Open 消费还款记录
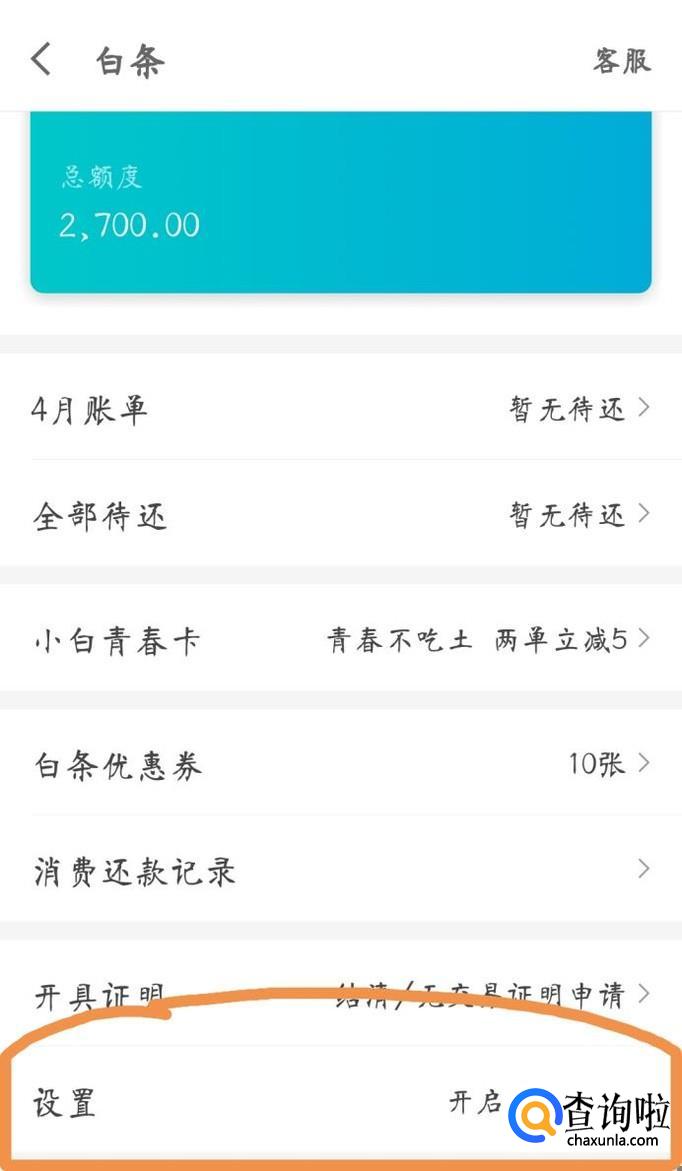Viewport: 682px width, 1171px height. [340, 870]
